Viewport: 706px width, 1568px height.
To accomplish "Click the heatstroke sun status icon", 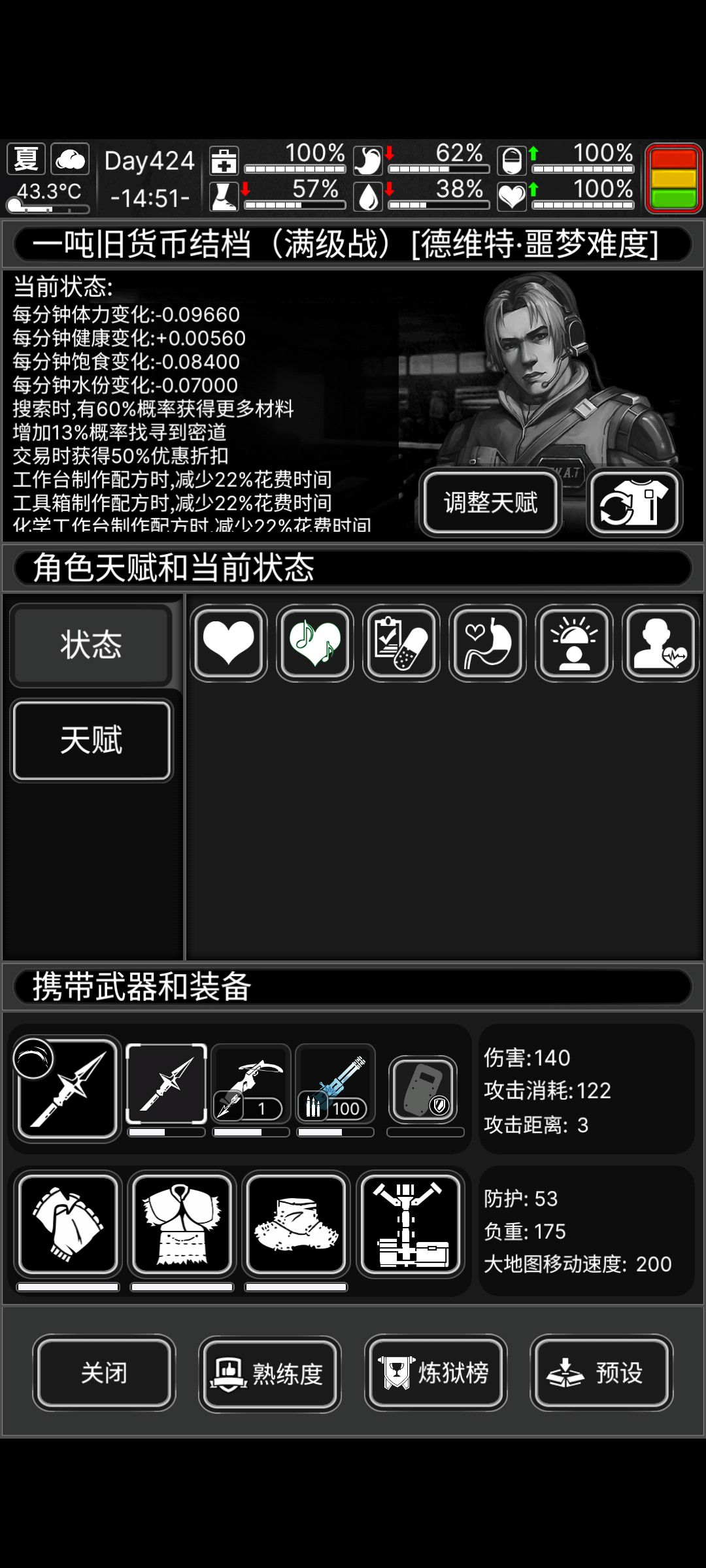I will [x=573, y=644].
